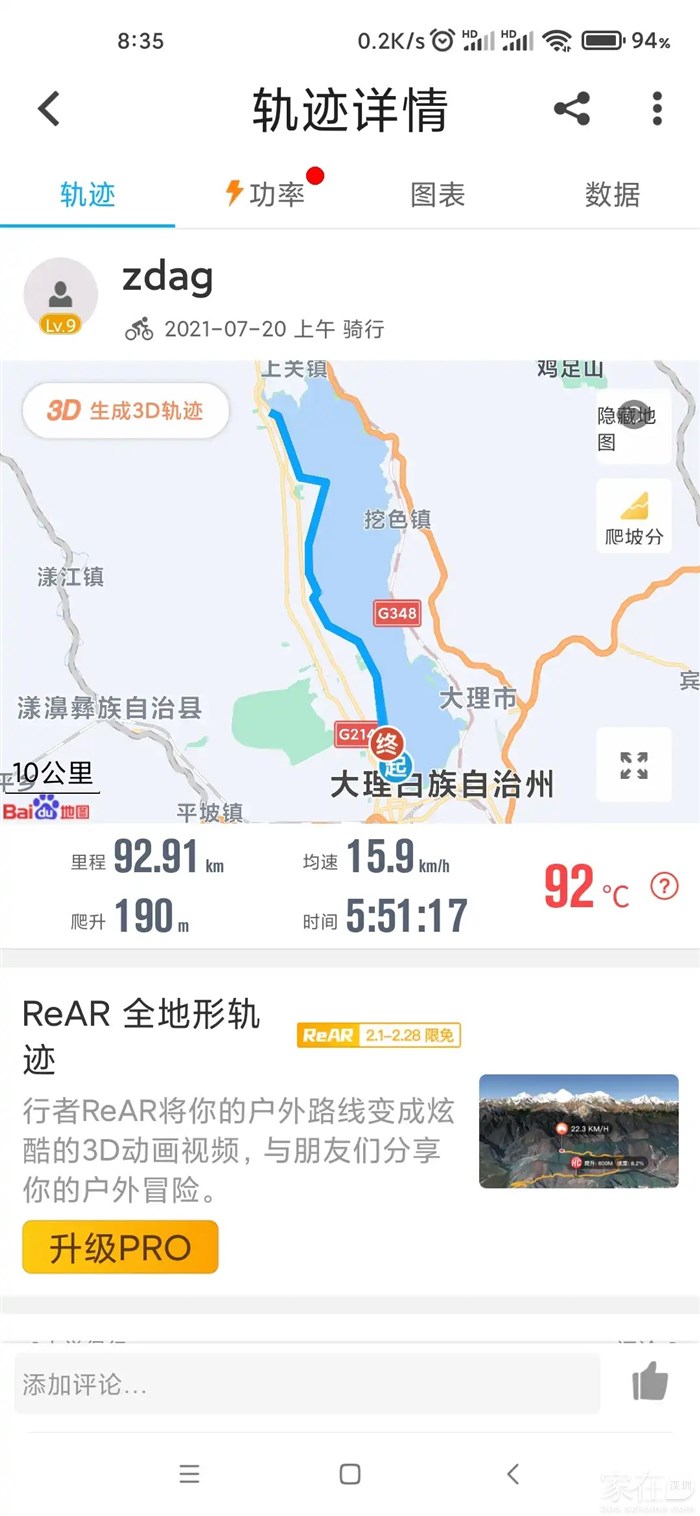Tap the system home button
Screen dimensions: 700x1516
coord(350,1473)
